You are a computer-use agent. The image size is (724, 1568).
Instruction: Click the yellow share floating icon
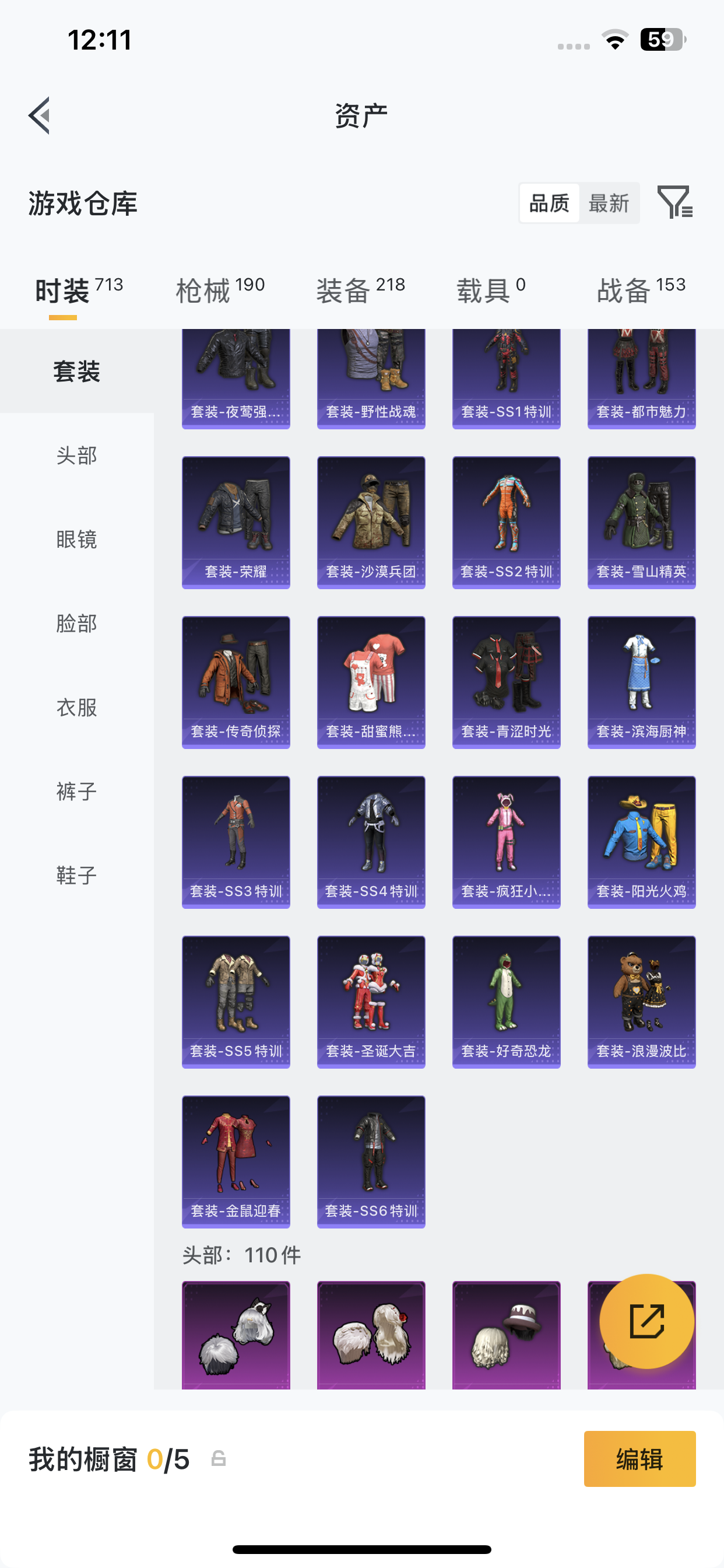647,1321
